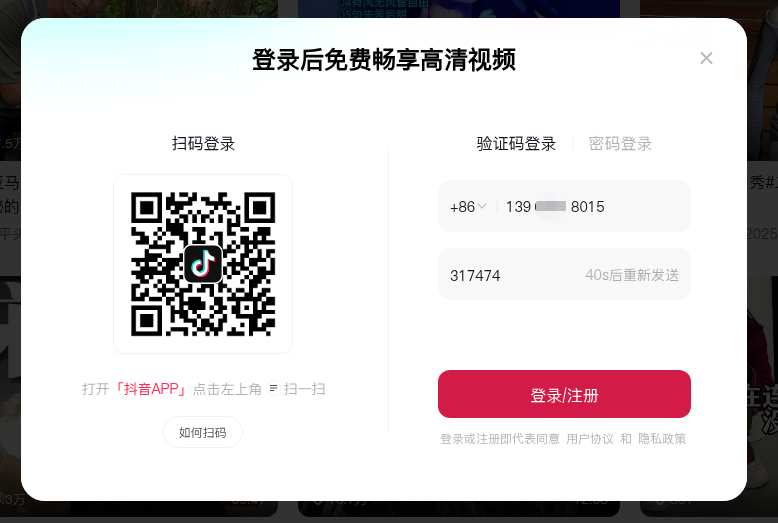Screen dimensions: 778x523
Task: Tap the 登录/注册 button
Action: tap(564, 394)
